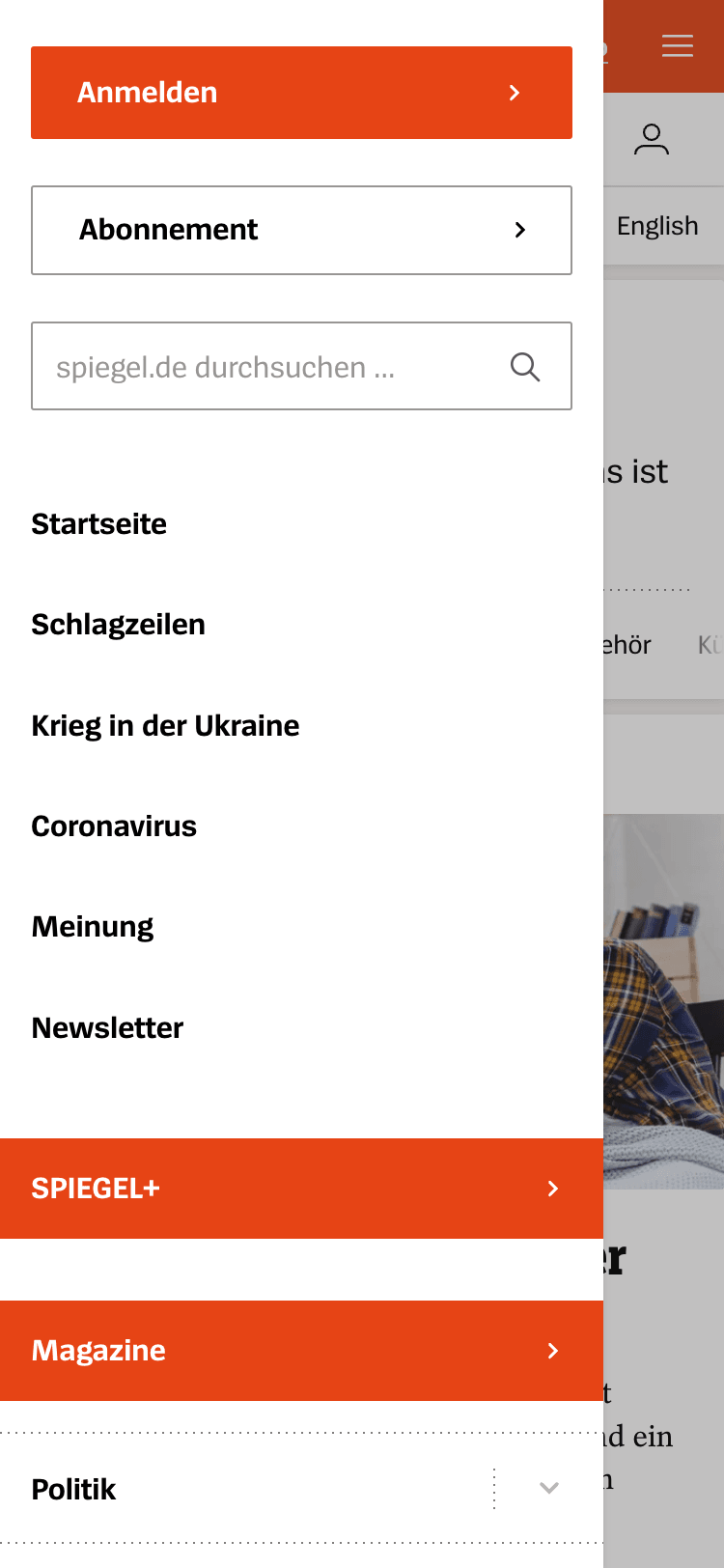
Task: Open Magazine via its arrow chevron
Action: coord(552,1351)
